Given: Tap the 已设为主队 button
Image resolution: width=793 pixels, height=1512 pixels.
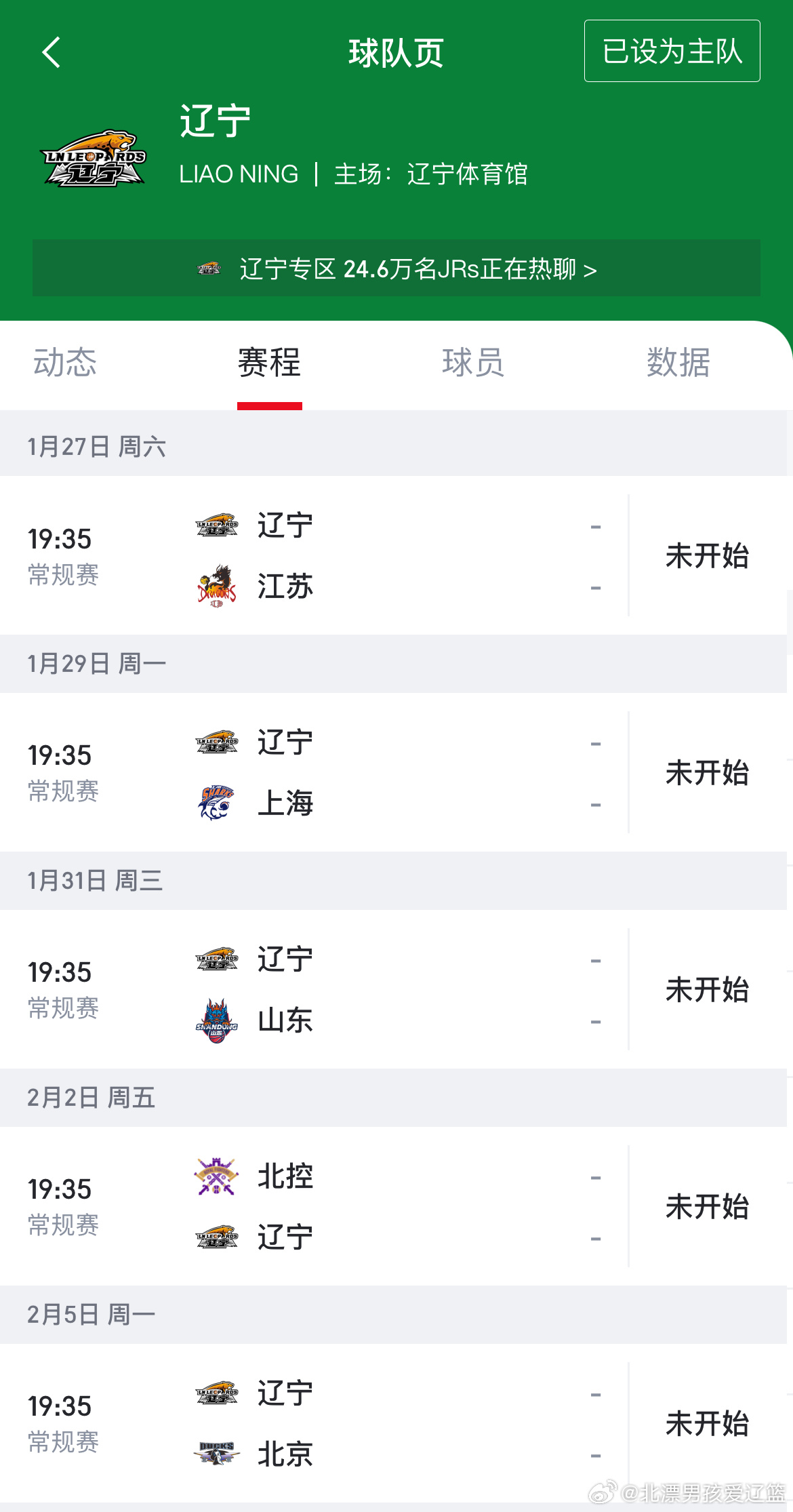Looking at the screenshot, I should point(672,51).
